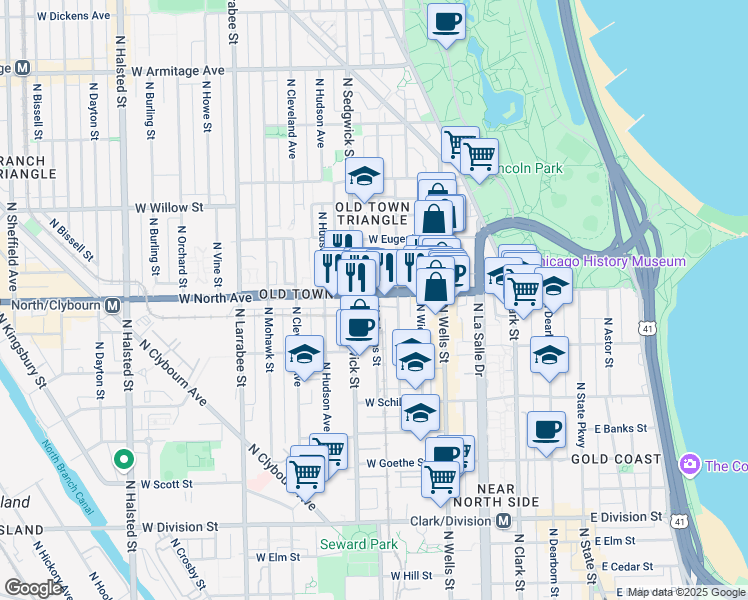748x600 pixels.
Task: Select the shopping cart marker on N Clybourn Ave
Action: [x=306, y=475]
